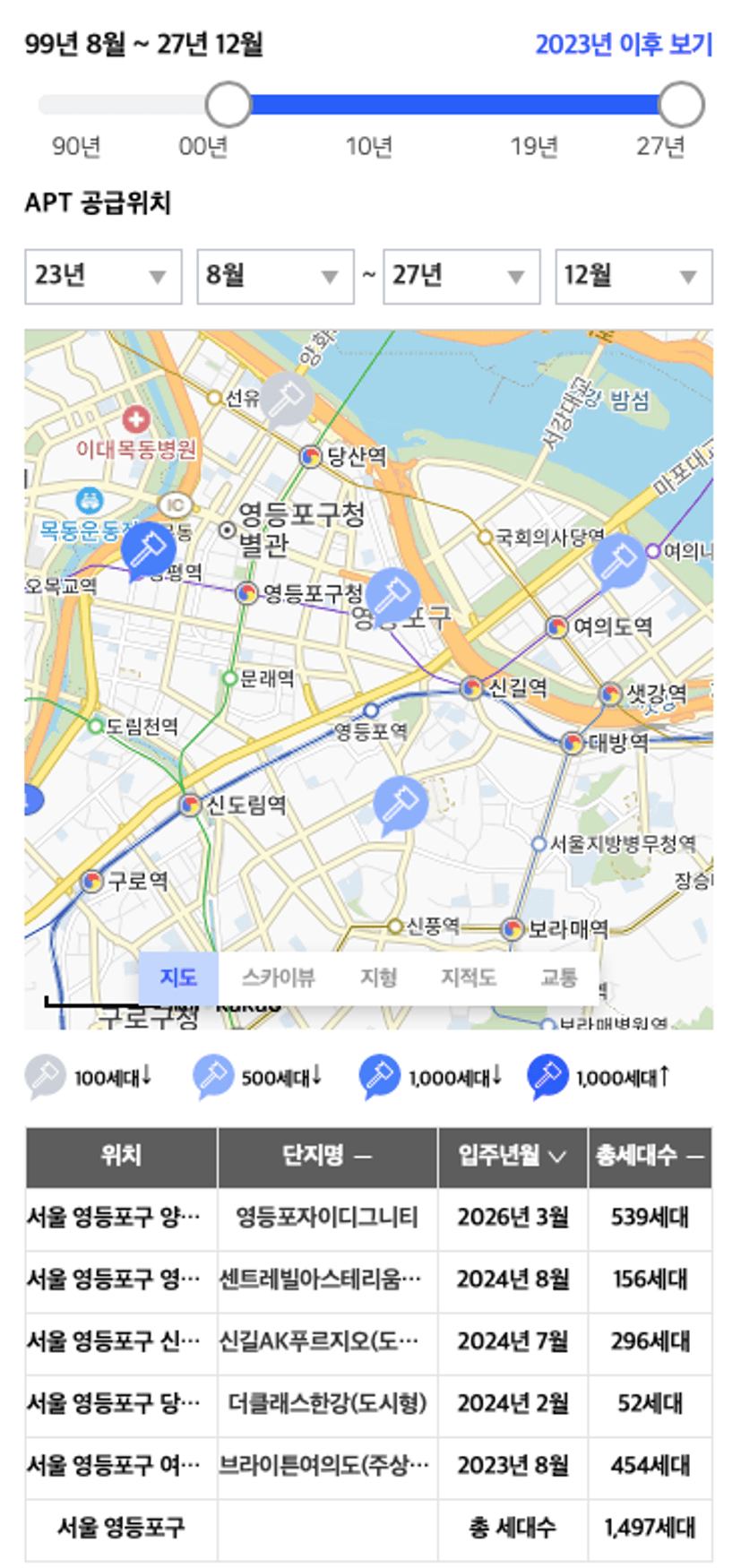
Task: Tap the supply marker near 여의도역
Action: point(618,562)
